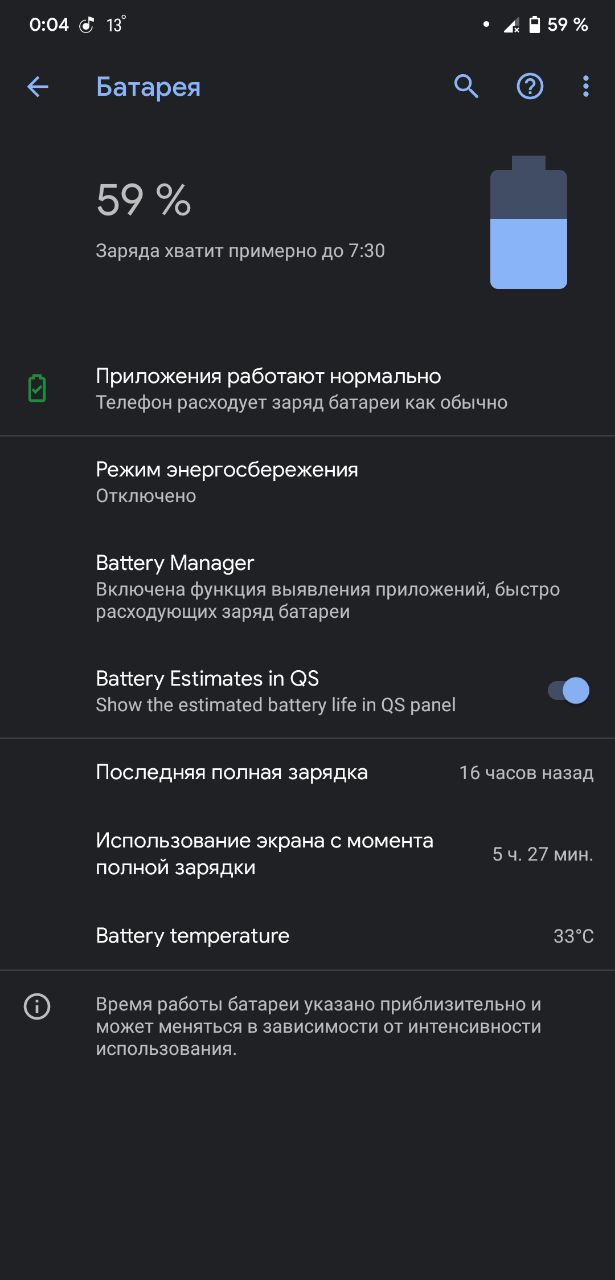Go back from the Батарея screen
This screenshot has height=1280, width=615.
[38, 87]
